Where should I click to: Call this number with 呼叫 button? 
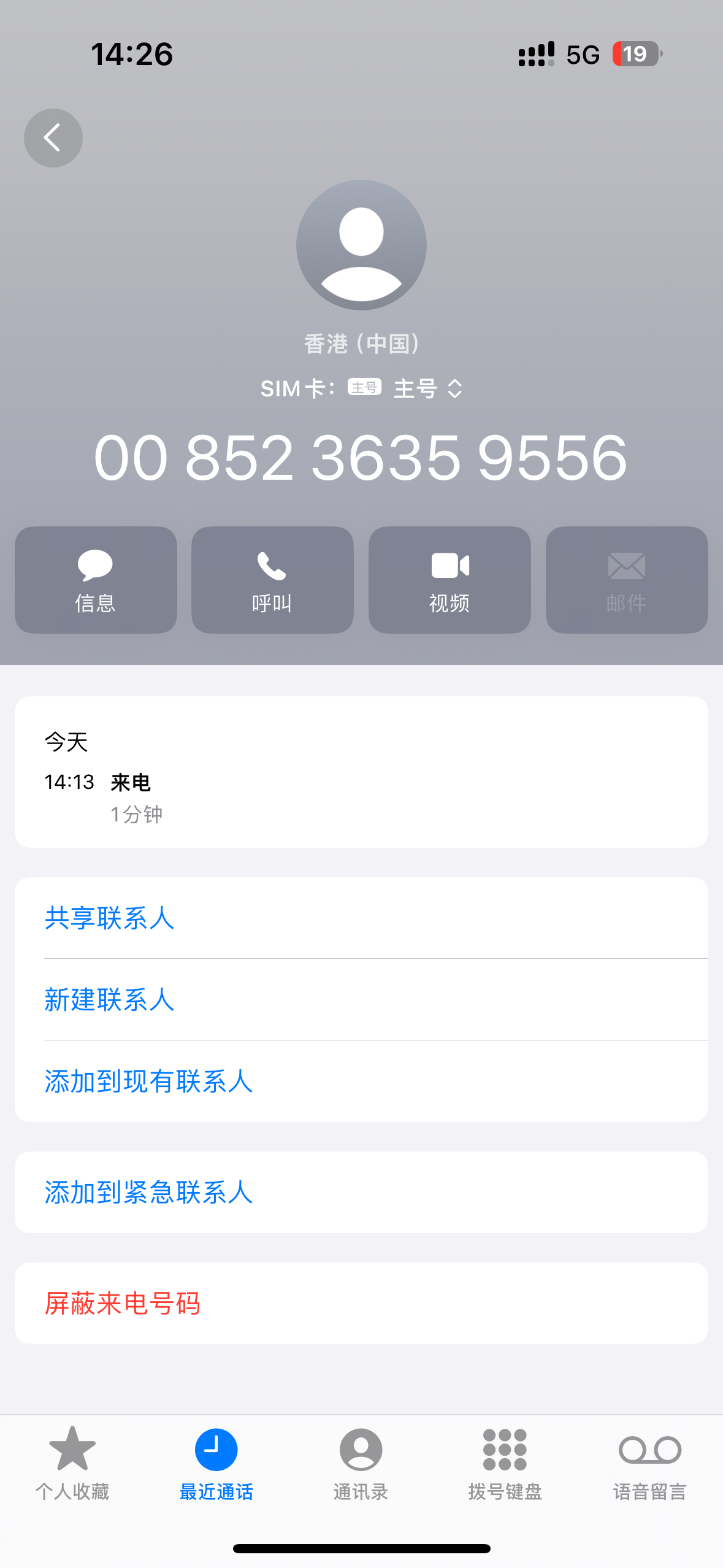coord(272,580)
